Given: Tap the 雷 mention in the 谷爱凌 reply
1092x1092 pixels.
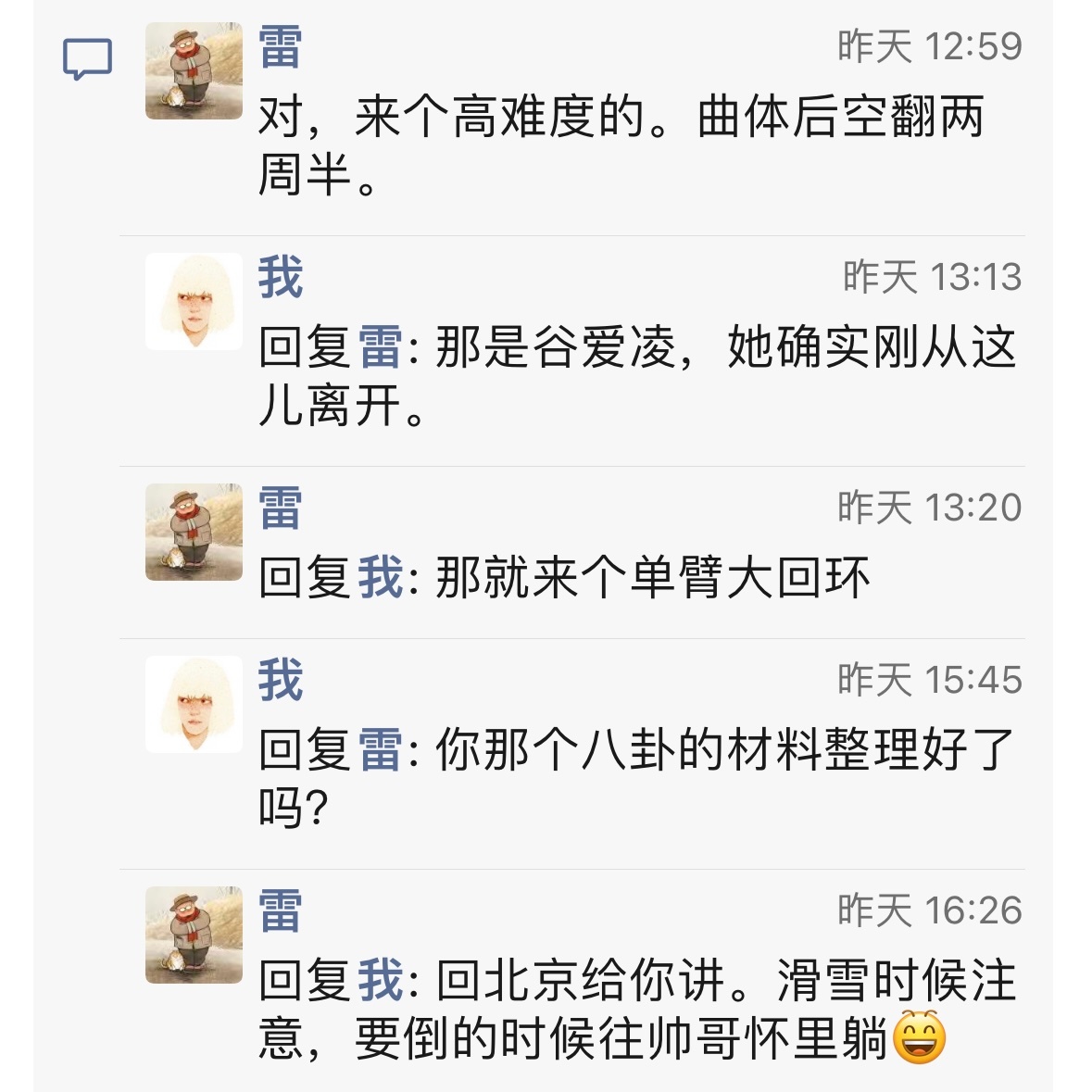Looking at the screenshot, I should (x=380, y=347).
